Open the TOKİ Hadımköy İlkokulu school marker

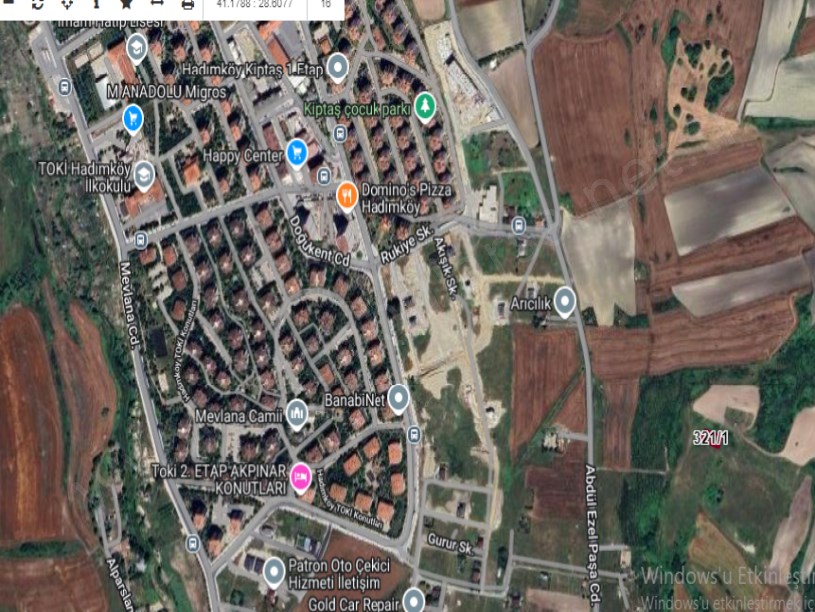click(144, 175)
